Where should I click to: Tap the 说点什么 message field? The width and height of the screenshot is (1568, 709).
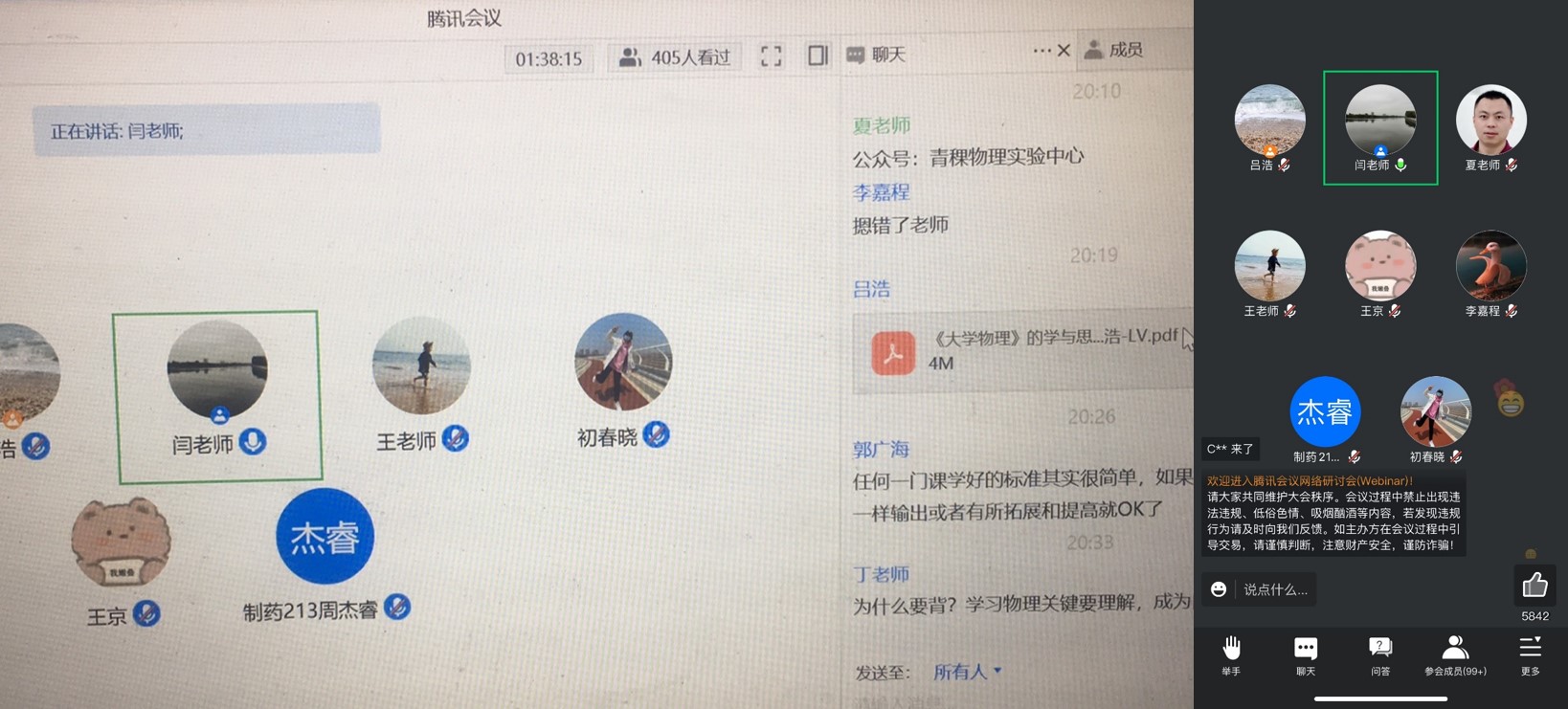click(1275, 589)
